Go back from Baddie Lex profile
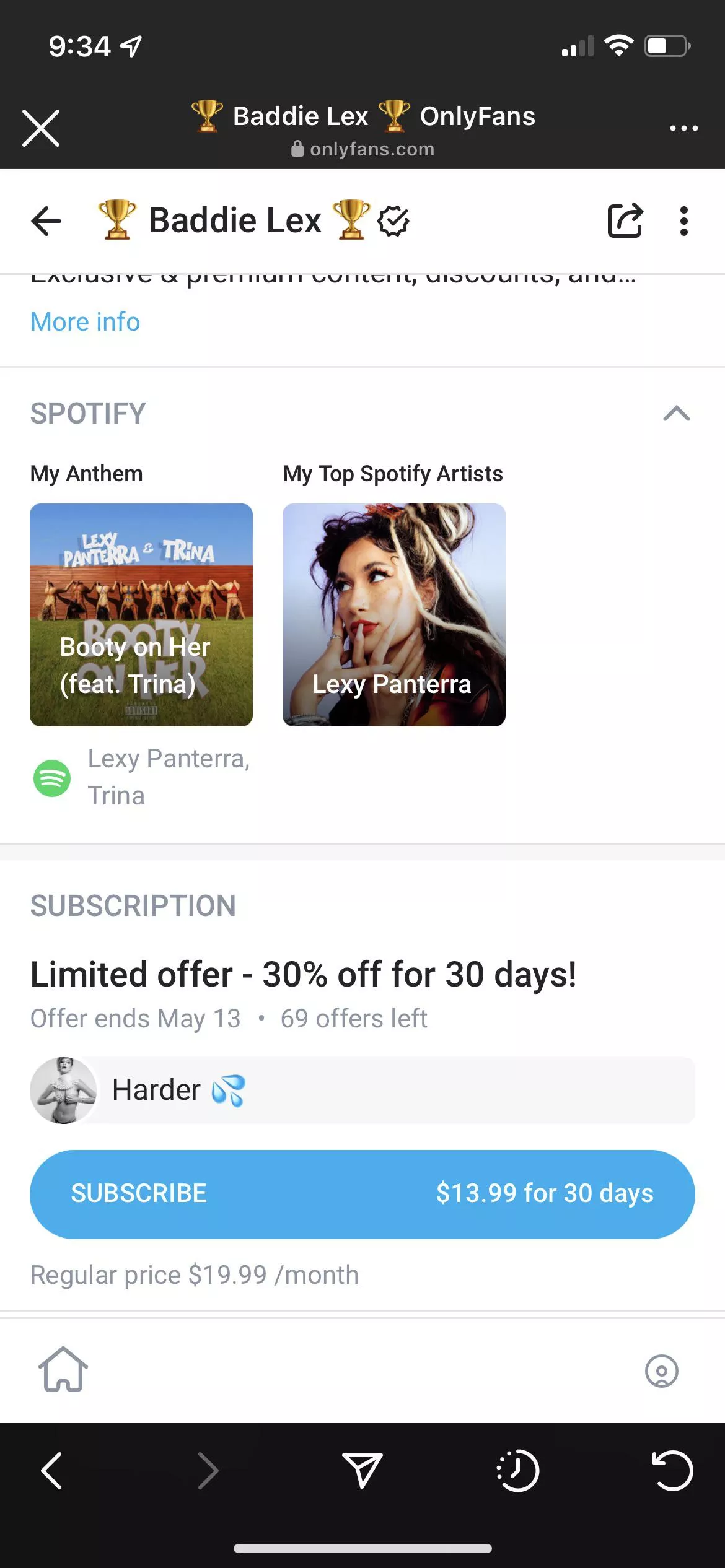 [46, 221]
